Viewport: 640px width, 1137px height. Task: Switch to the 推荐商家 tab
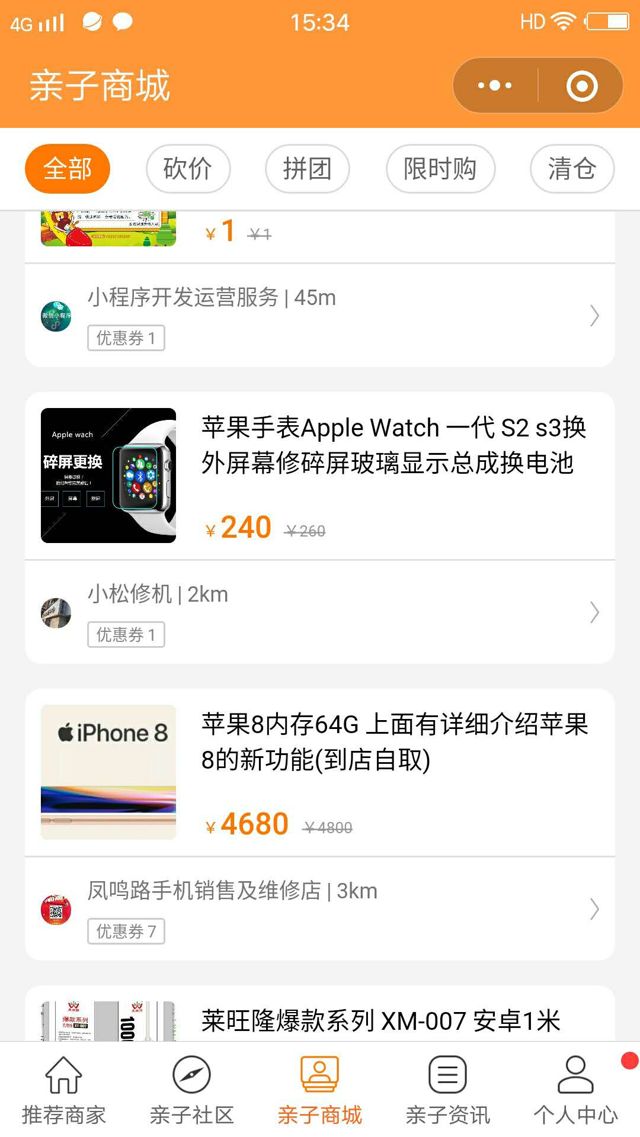pos(64,1090)
